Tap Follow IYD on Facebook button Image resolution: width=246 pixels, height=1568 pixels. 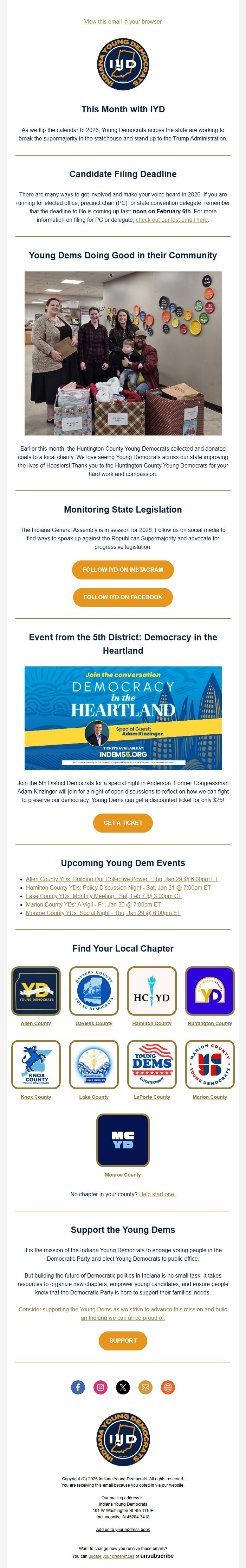[x=123, y=597]
